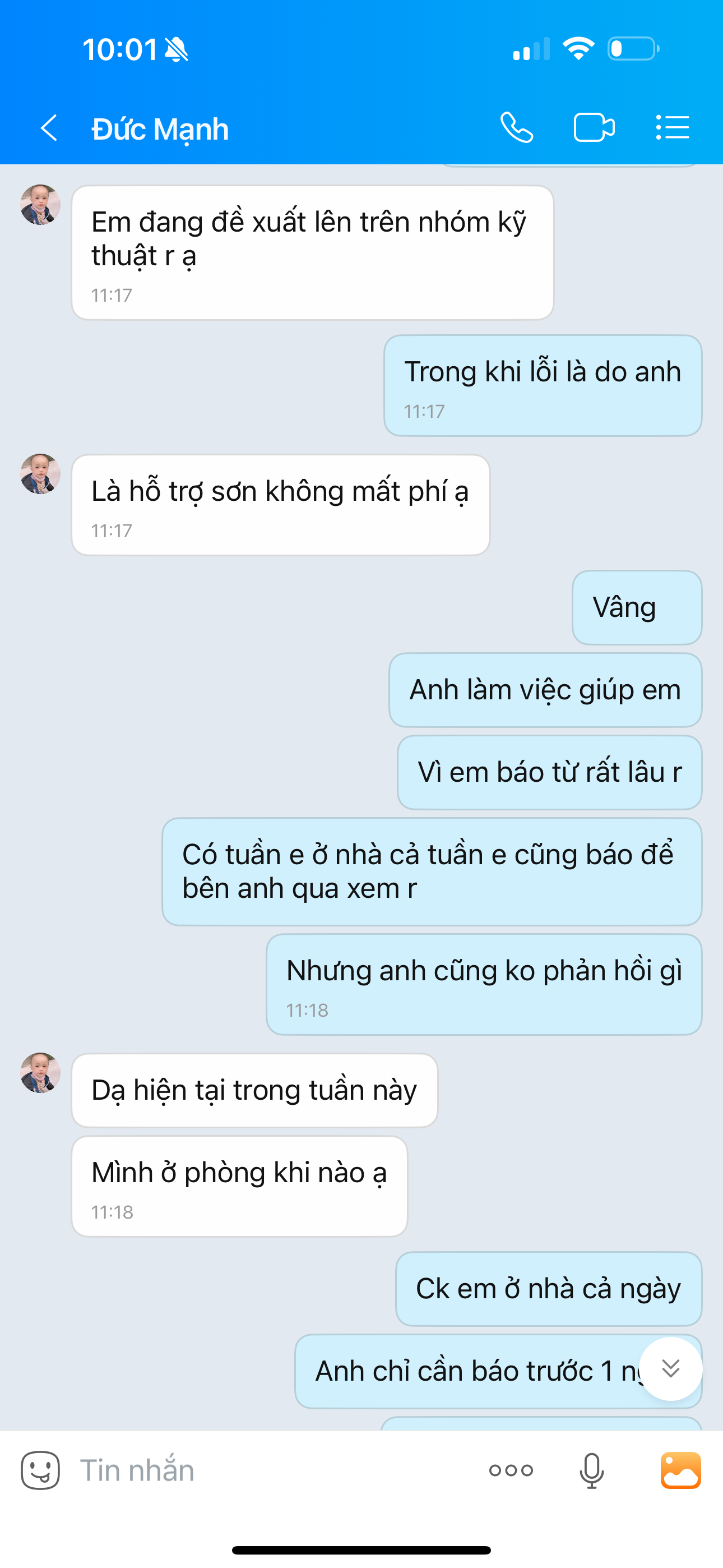Jump to the latest messages
Screen dimensions: 723x1568
(x=671, y=1368)
